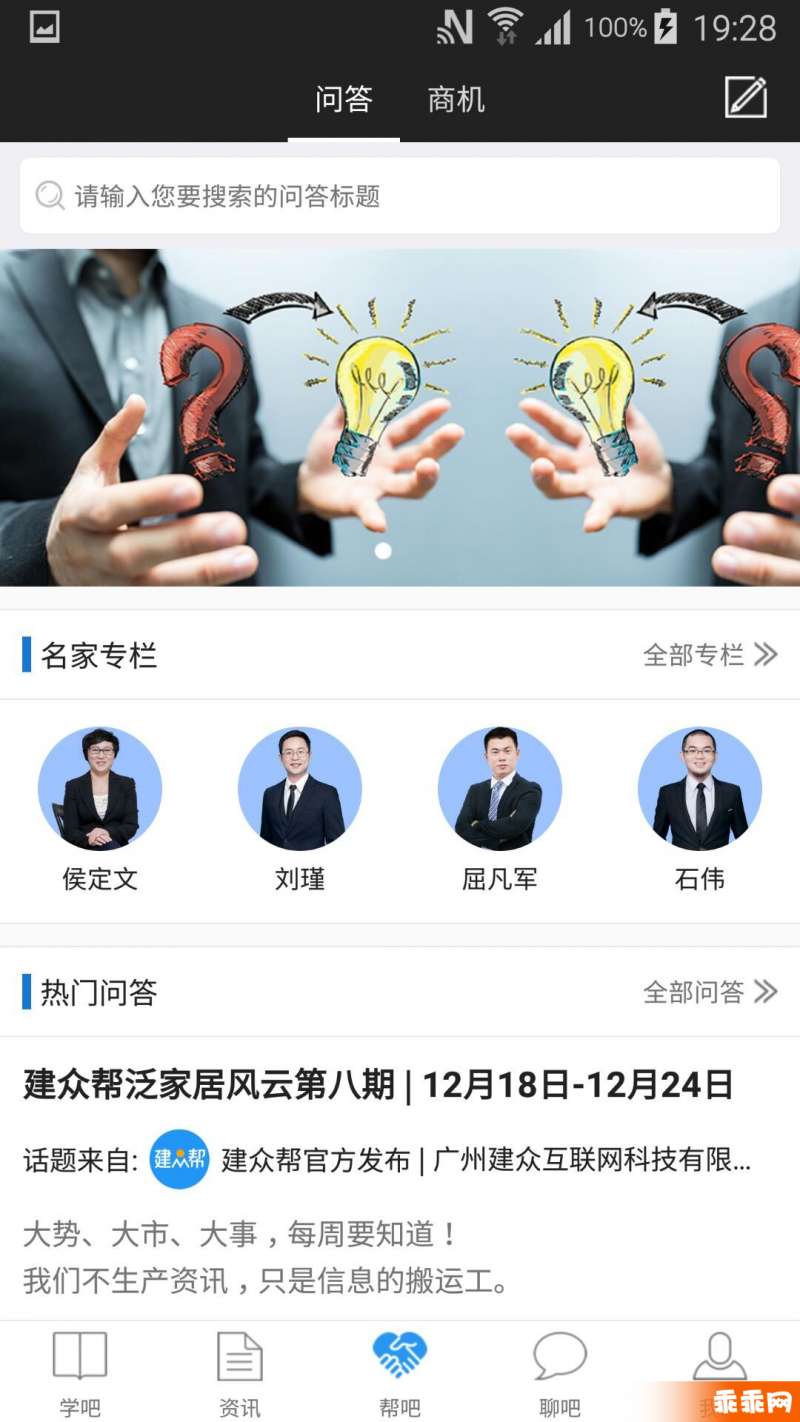Switch to the 资讯 tab
This screenshot has width=800, height=1422.
tap(240, 1372)
